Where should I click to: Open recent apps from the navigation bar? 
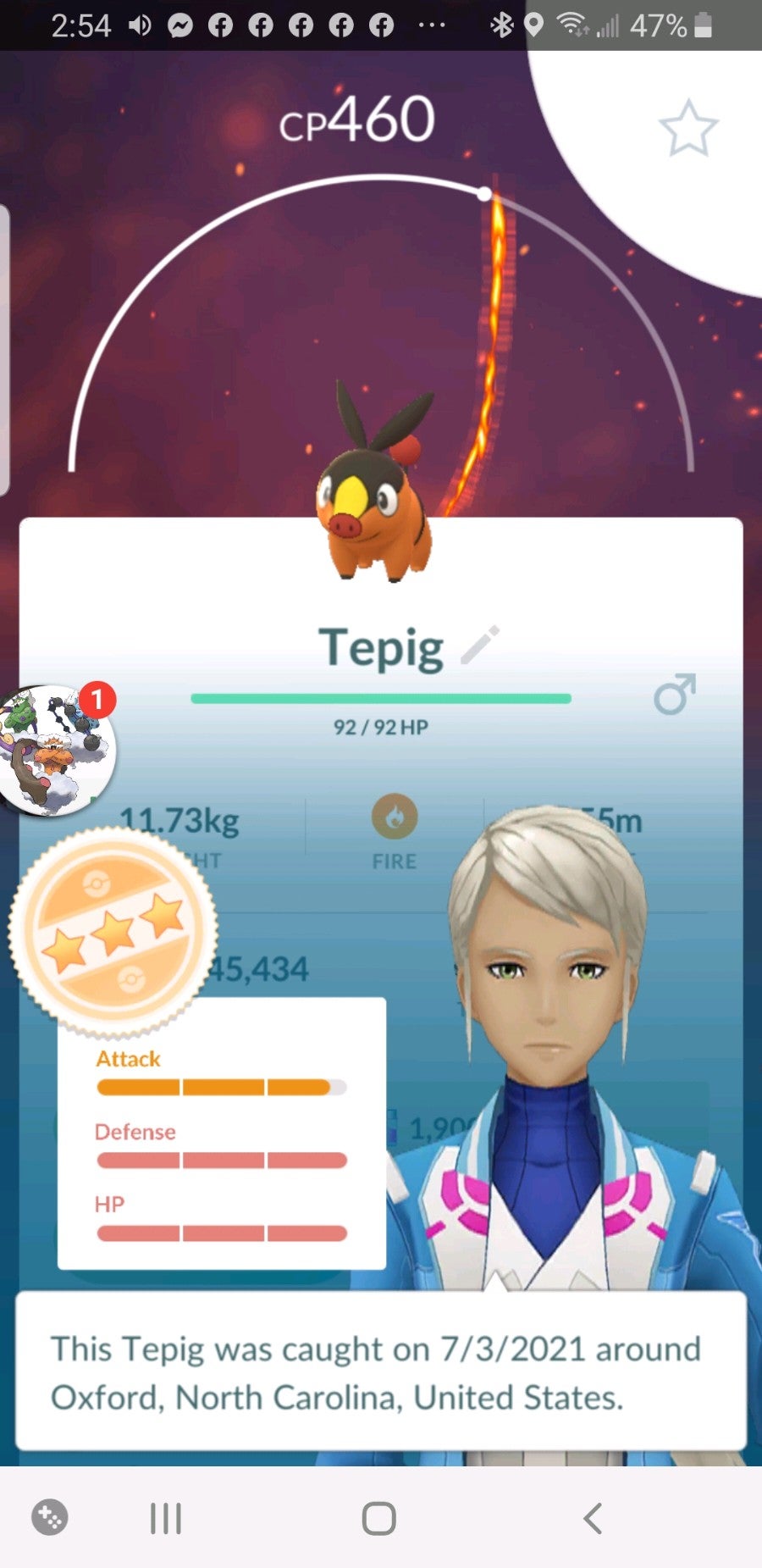coord(166,1518)
